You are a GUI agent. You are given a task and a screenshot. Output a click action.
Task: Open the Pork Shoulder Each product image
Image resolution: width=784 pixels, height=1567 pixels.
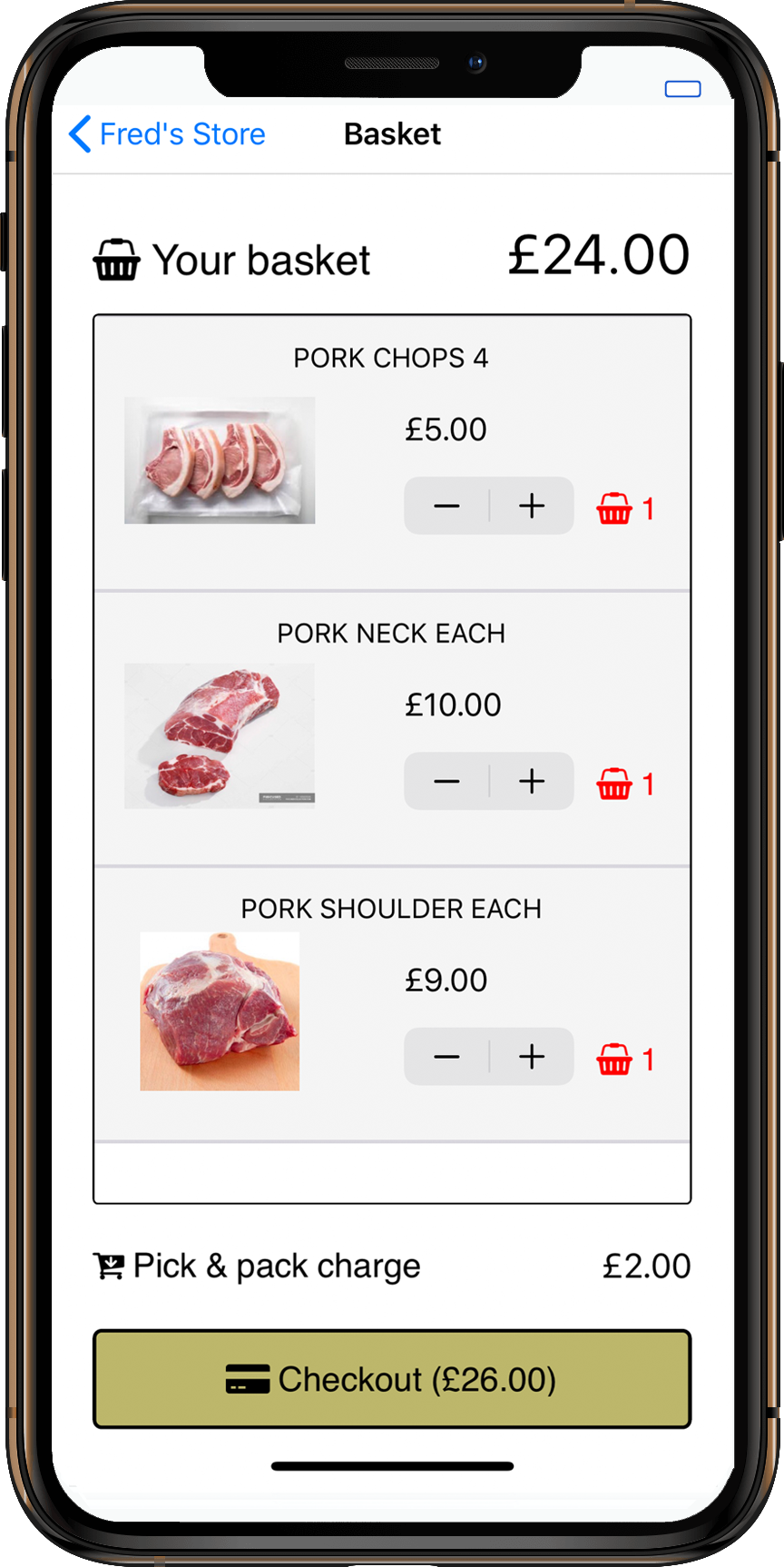(x=220, y=1011)
